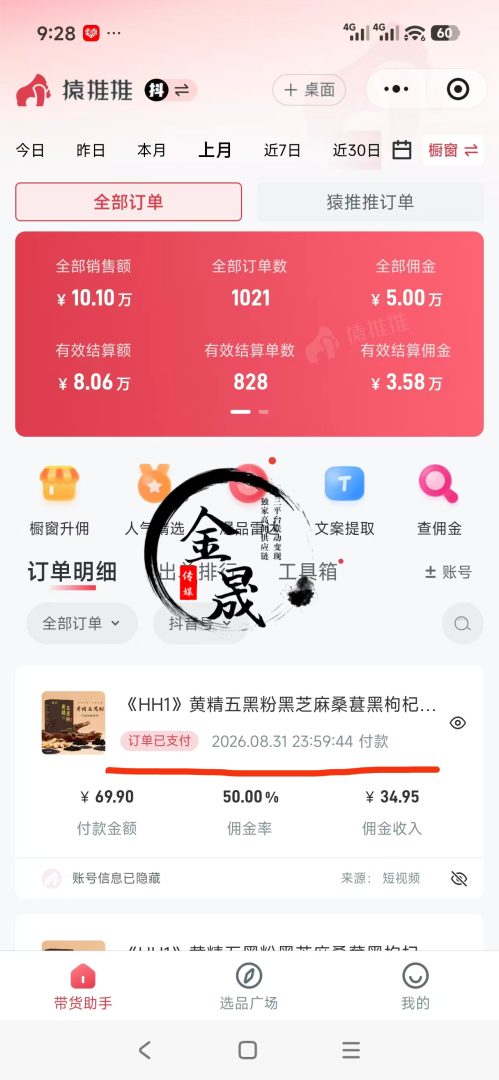Search orders with the magnifier icon

(x=462, y=623)
